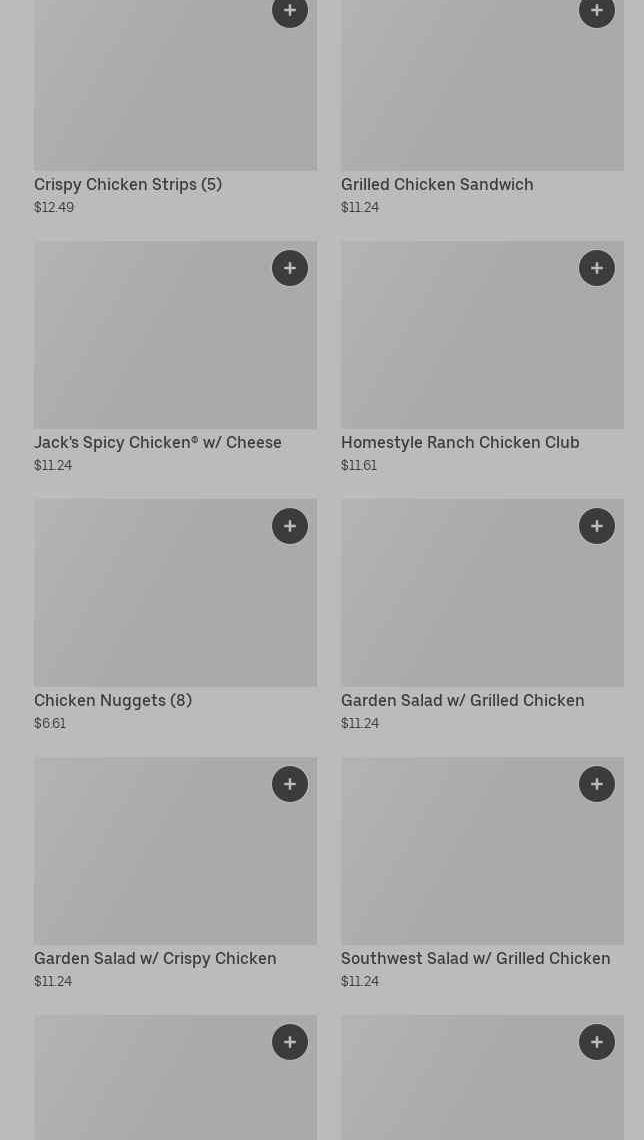Select Garden Salad w/ Crispy Chicken card
Screen dimensions: 644x1140
(175, 874)
